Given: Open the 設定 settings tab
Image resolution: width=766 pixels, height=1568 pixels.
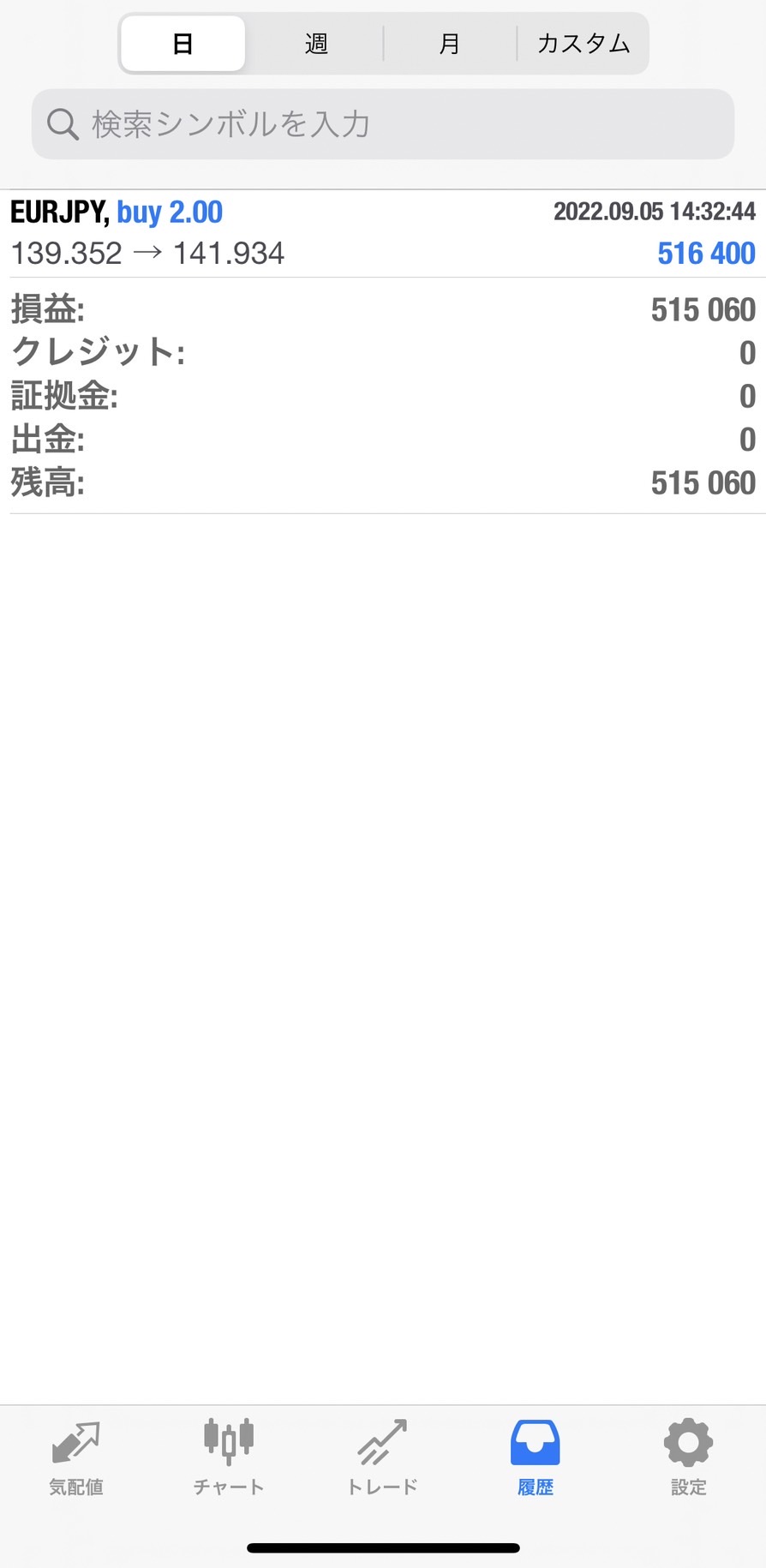Looking at the screenshot, I should 688,1458.
